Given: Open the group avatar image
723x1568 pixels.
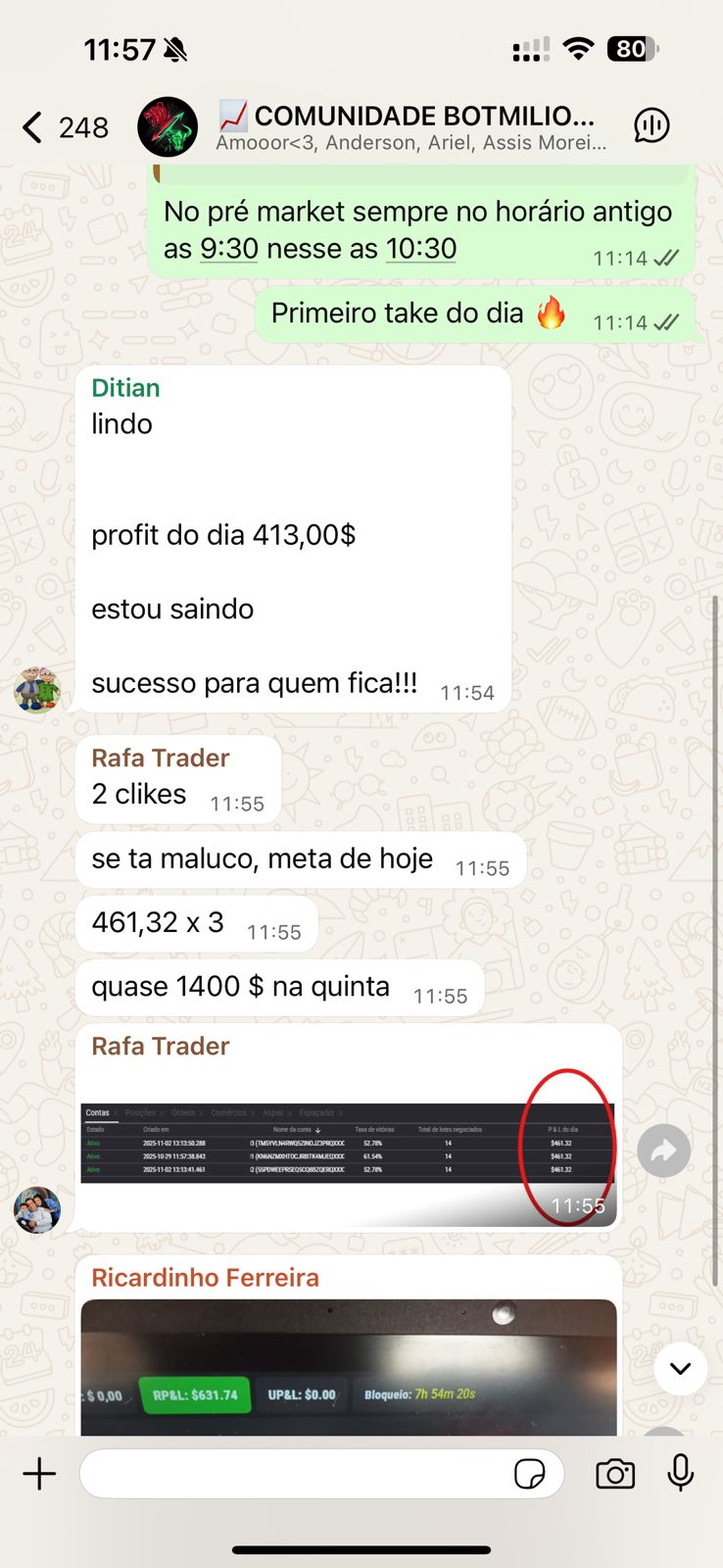Looking at the screenshot, I should pos(169,126).
